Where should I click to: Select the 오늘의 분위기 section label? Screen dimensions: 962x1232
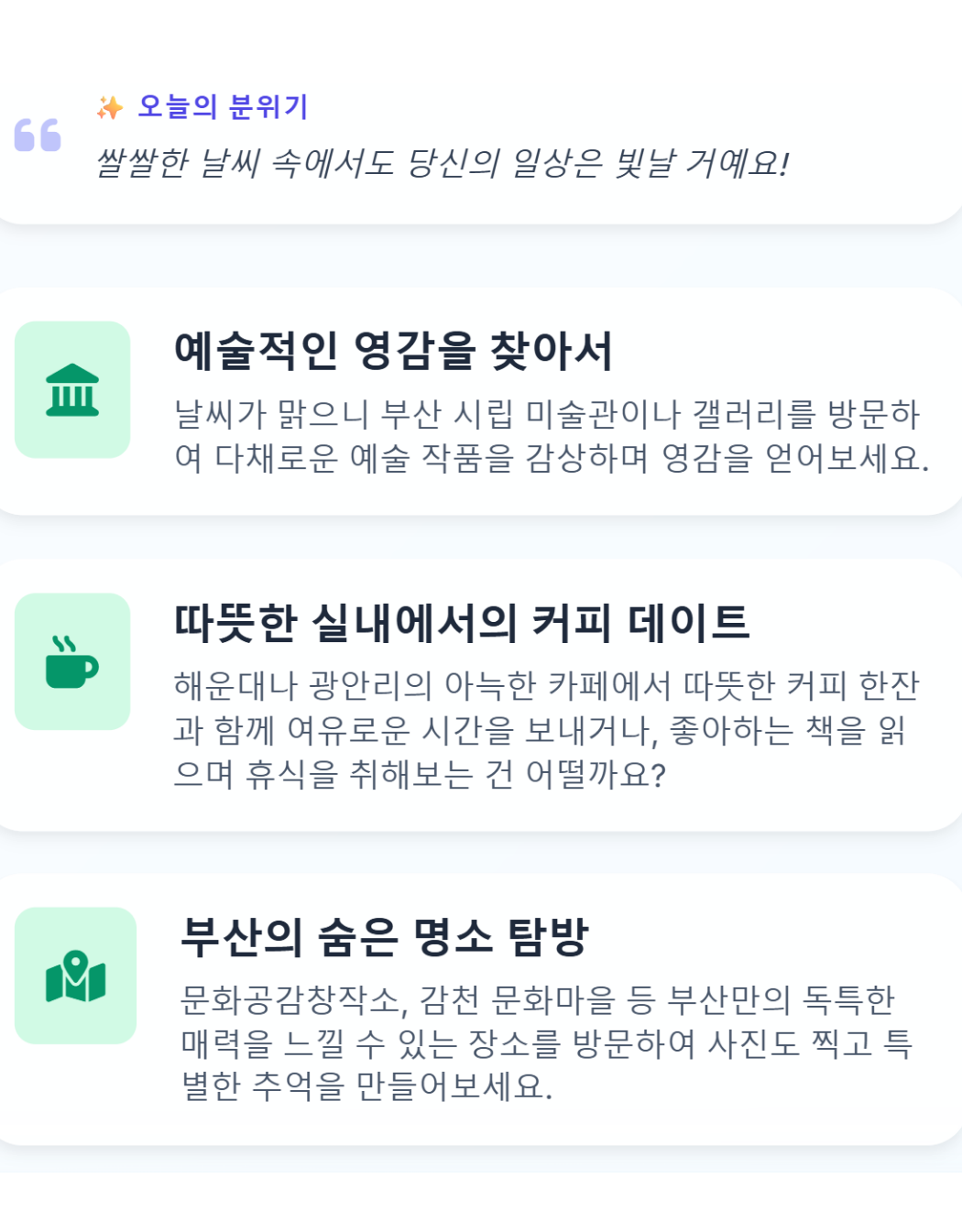coord(224,106)
